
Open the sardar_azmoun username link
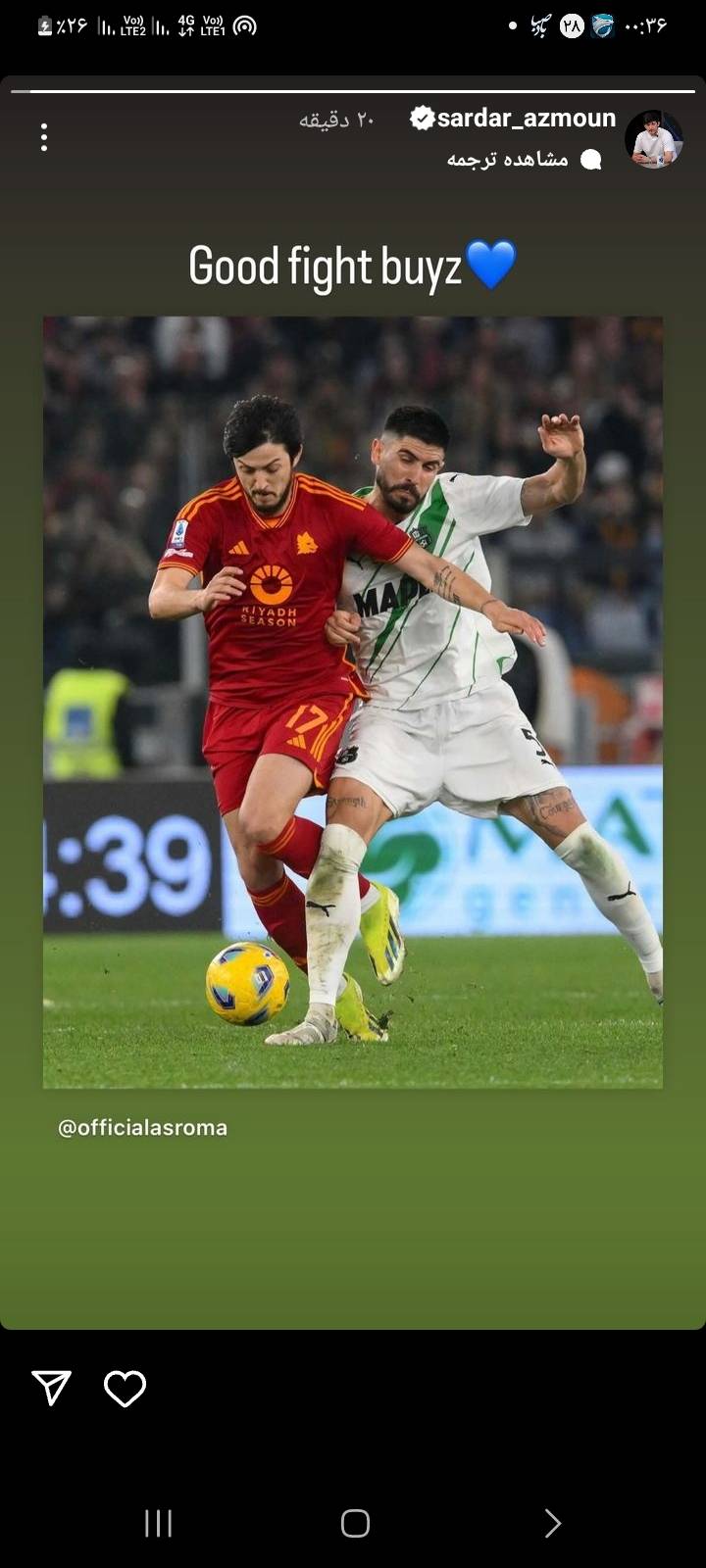pos(526,119)
